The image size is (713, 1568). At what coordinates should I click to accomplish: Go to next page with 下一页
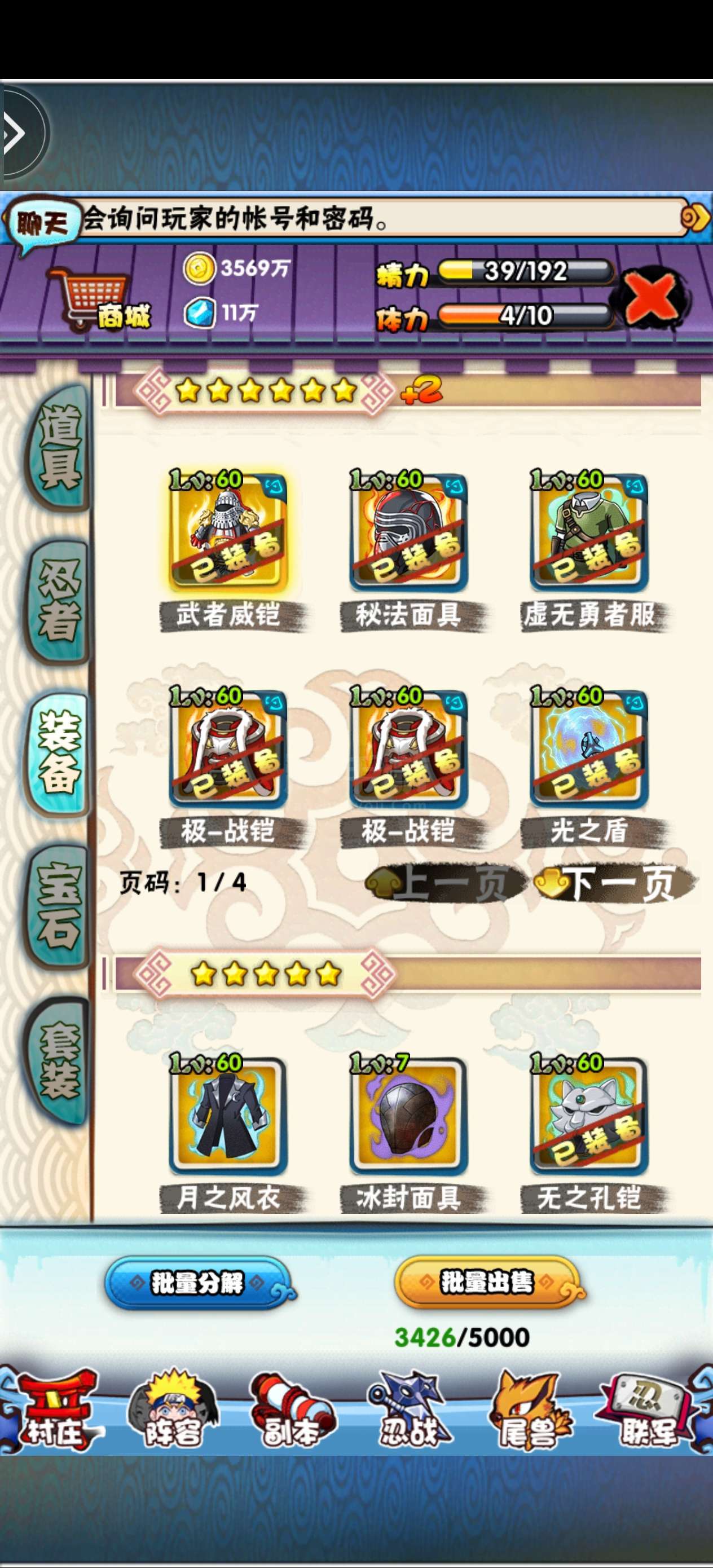coord(615,884)
